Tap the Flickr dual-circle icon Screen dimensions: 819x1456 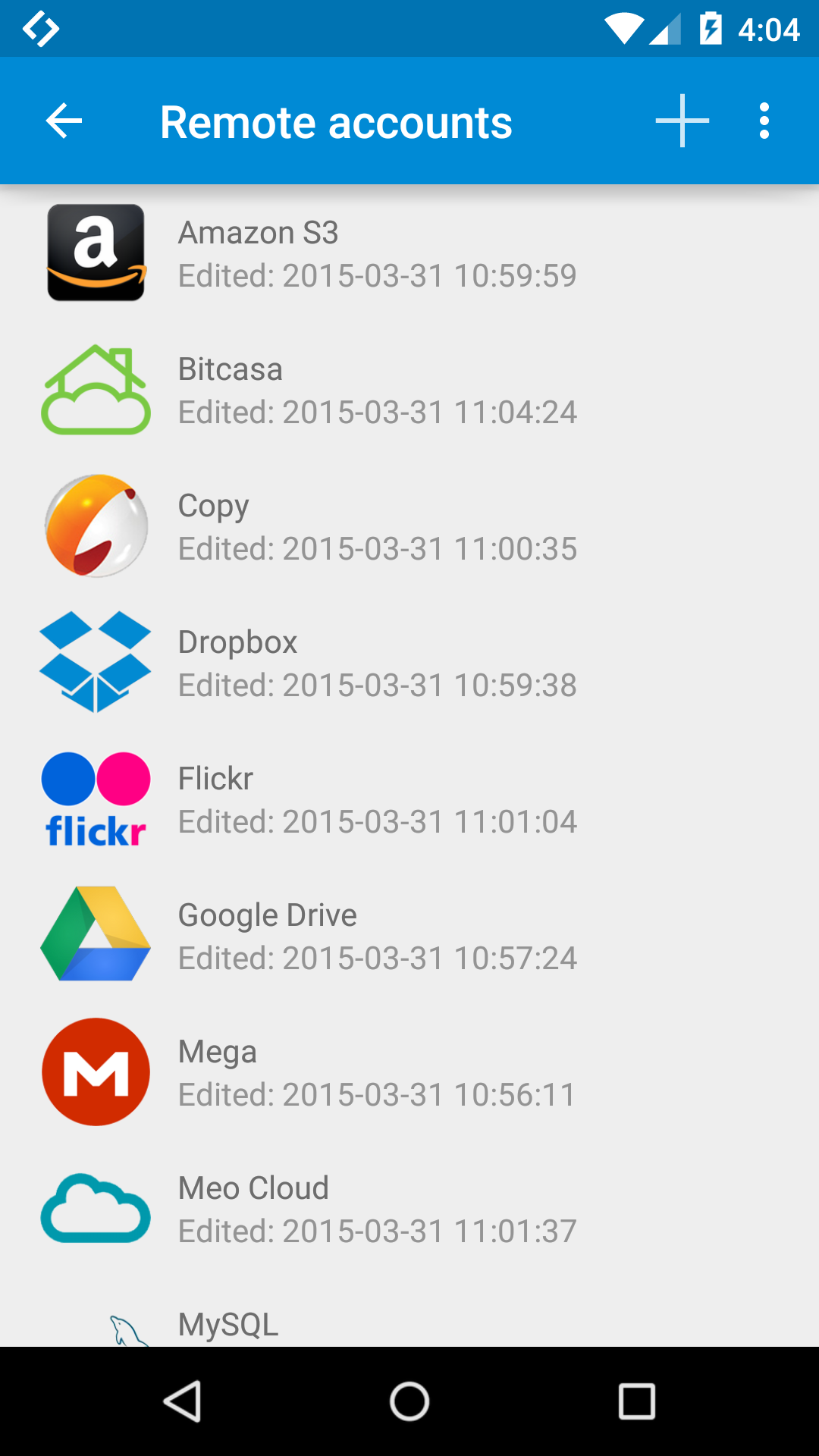(95, 799)
